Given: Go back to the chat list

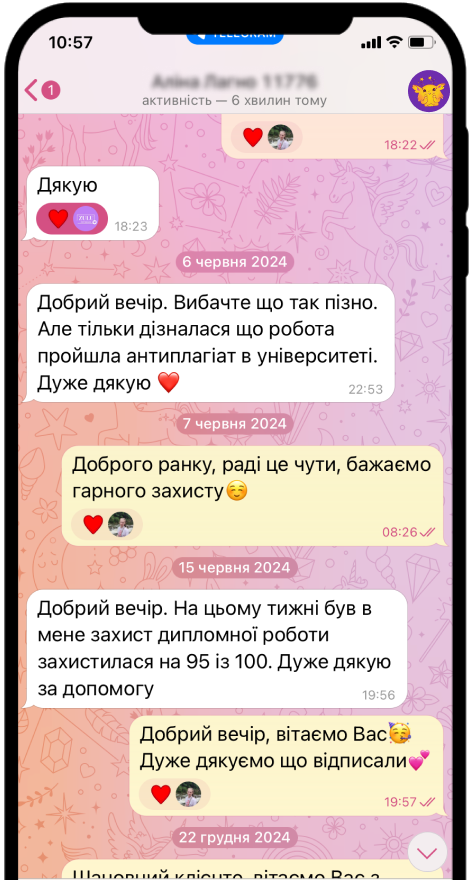Looking at the screenshot, I should [42, 90].
